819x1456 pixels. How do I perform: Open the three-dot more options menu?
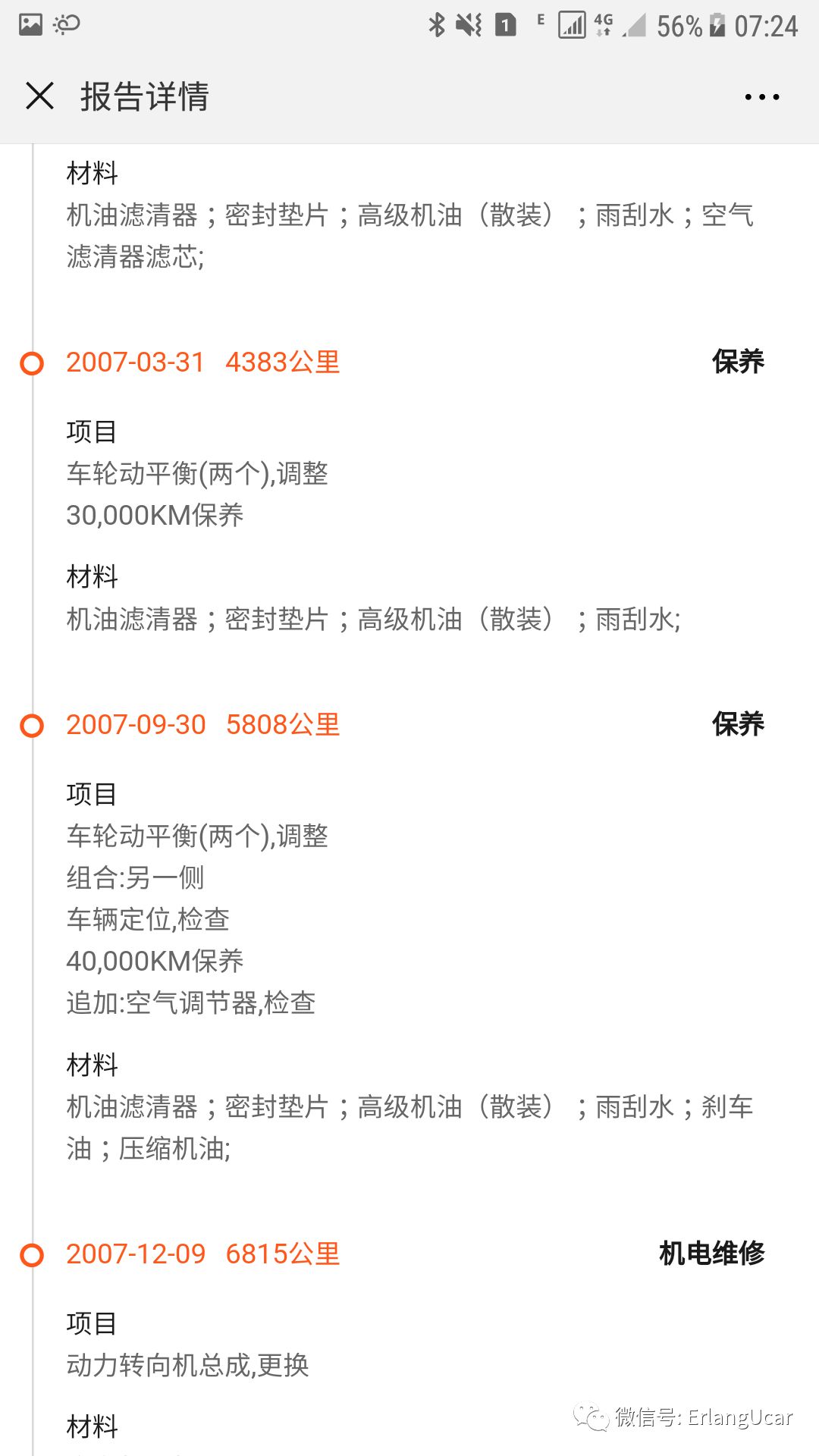[763, 96]
